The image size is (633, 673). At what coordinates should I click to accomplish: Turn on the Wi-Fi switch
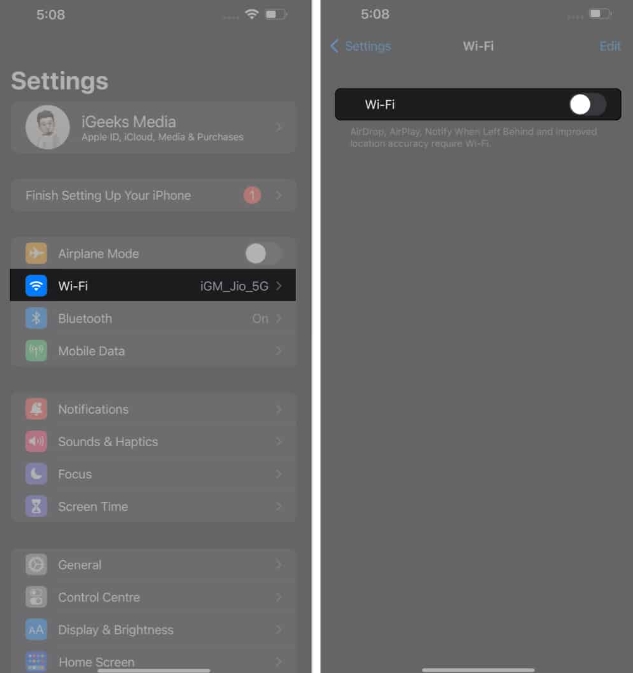tap(587, 104)
